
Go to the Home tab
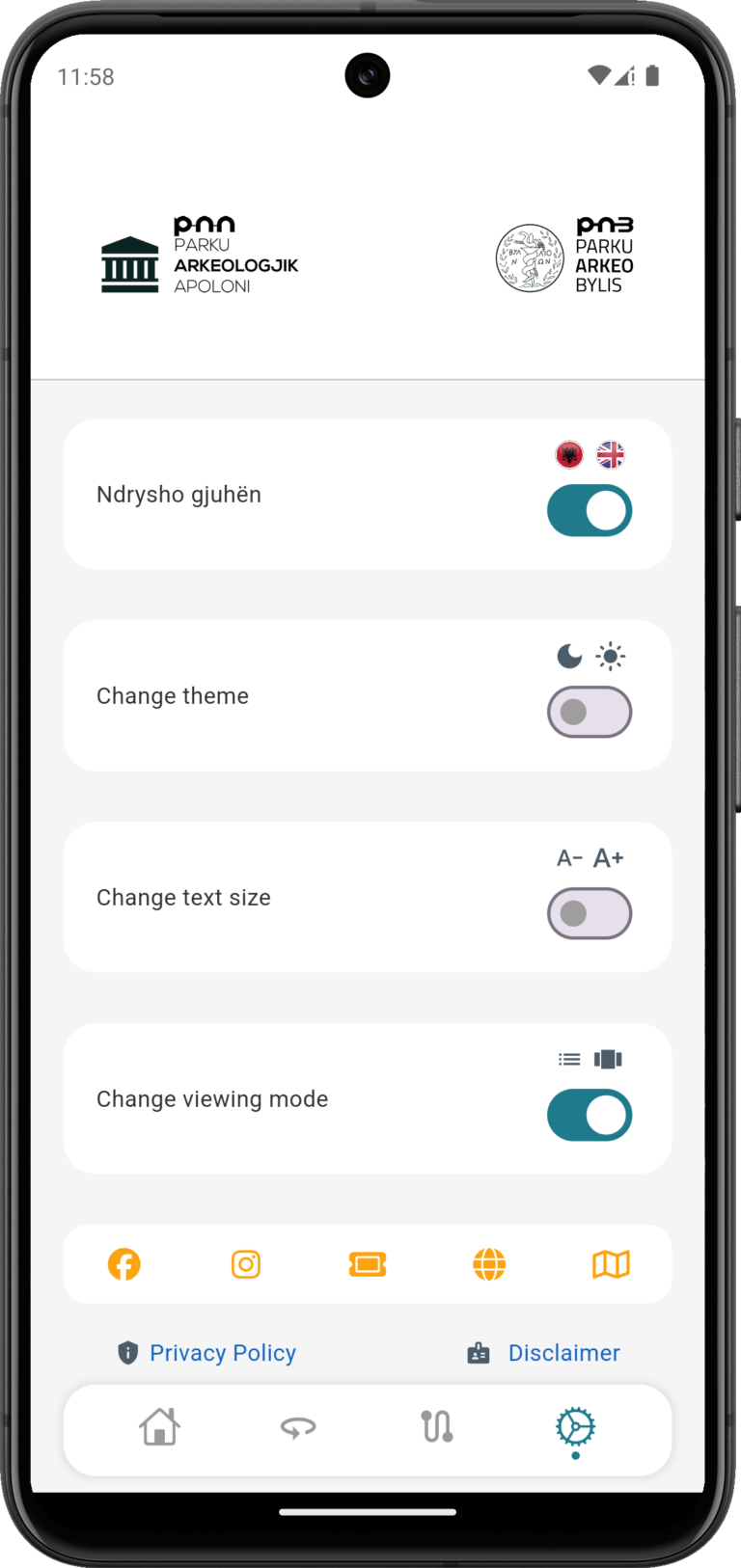(159, 1427)
